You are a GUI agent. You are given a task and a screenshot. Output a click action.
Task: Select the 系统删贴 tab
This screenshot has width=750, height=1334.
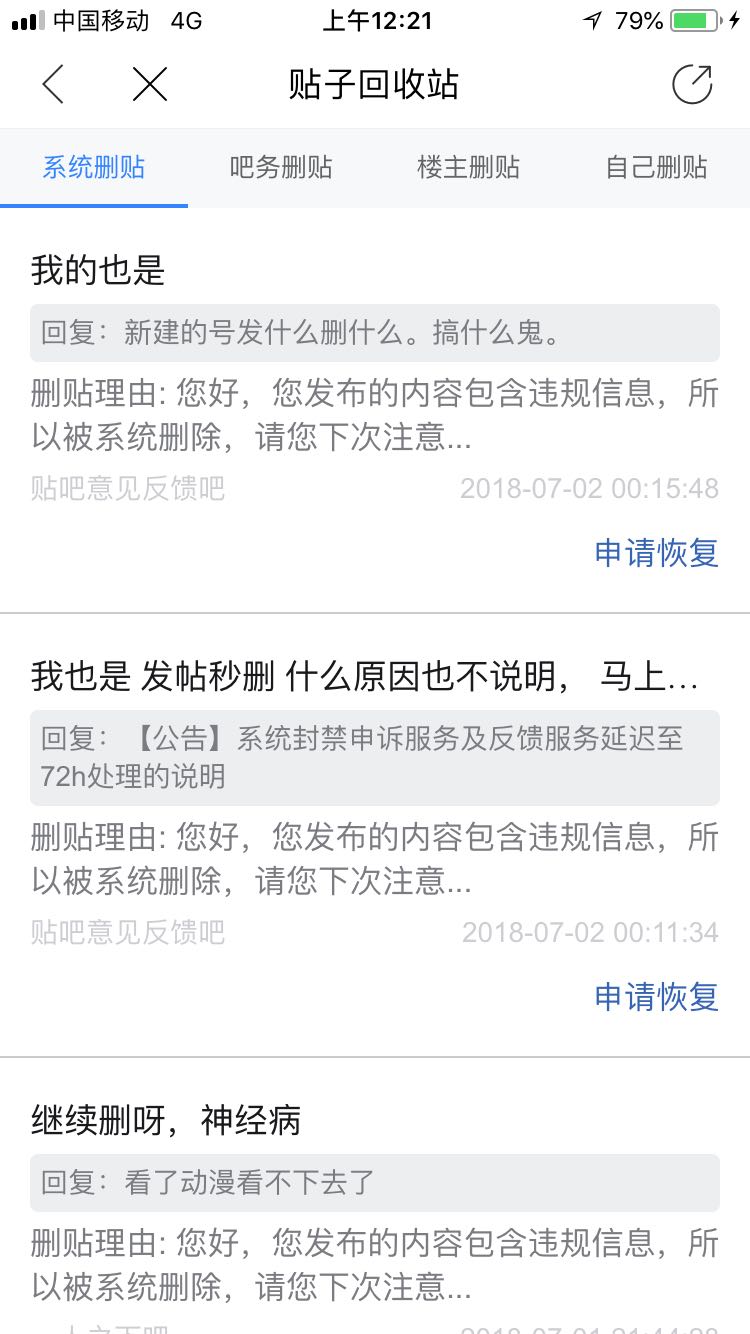[x=94, y=167]
